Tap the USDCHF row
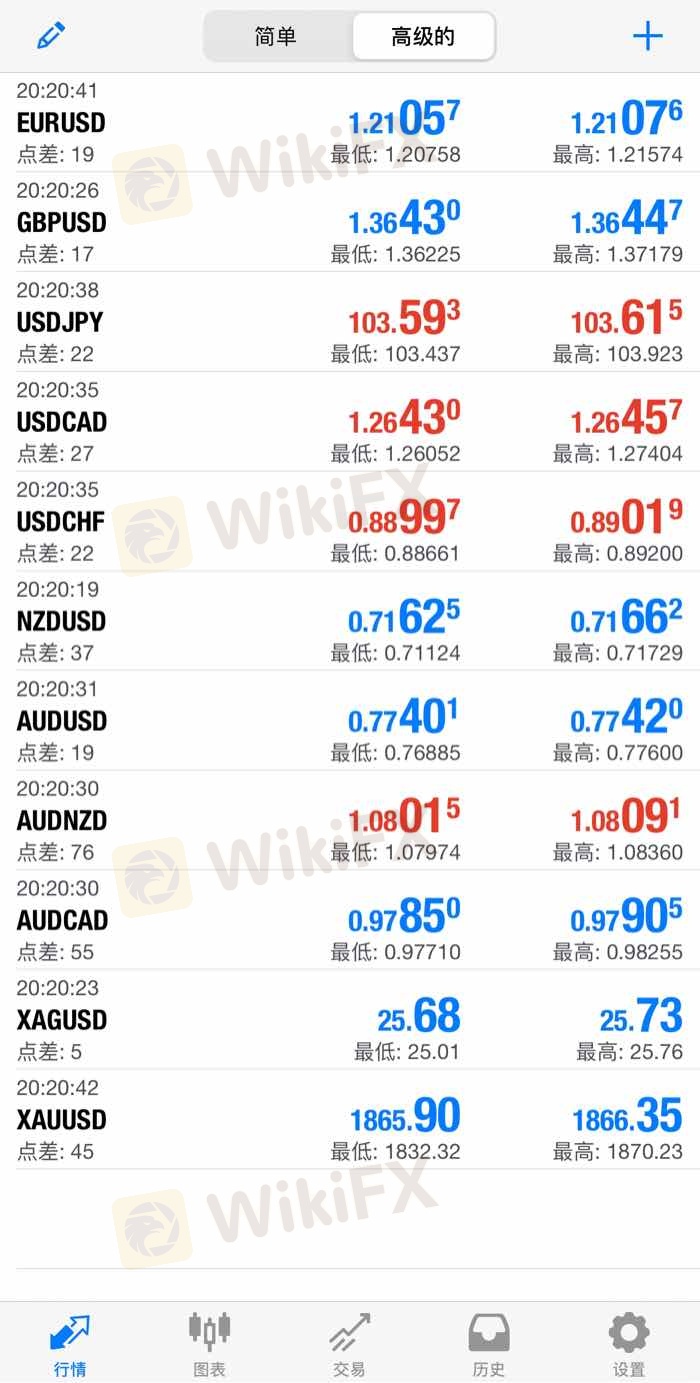 350,521
